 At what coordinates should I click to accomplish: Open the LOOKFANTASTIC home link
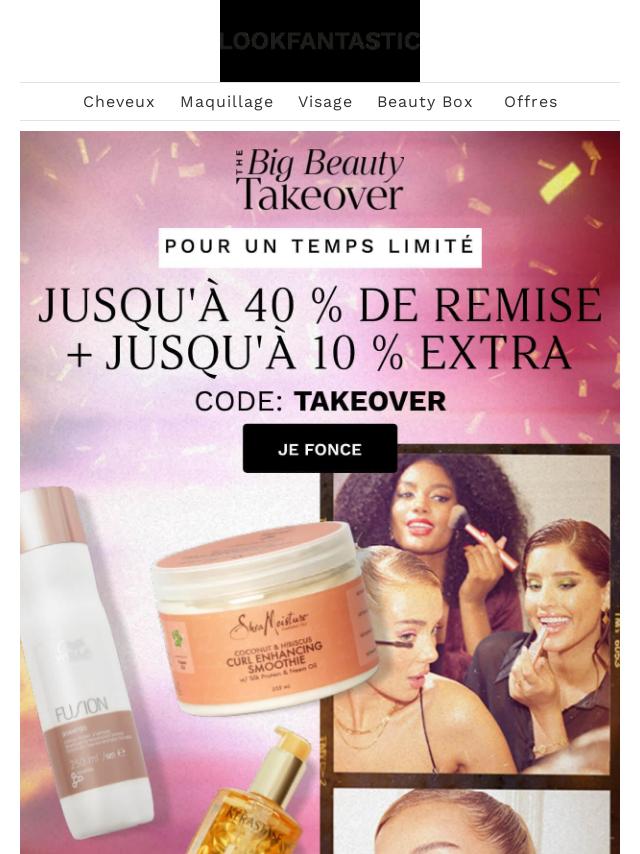point(320,41)
